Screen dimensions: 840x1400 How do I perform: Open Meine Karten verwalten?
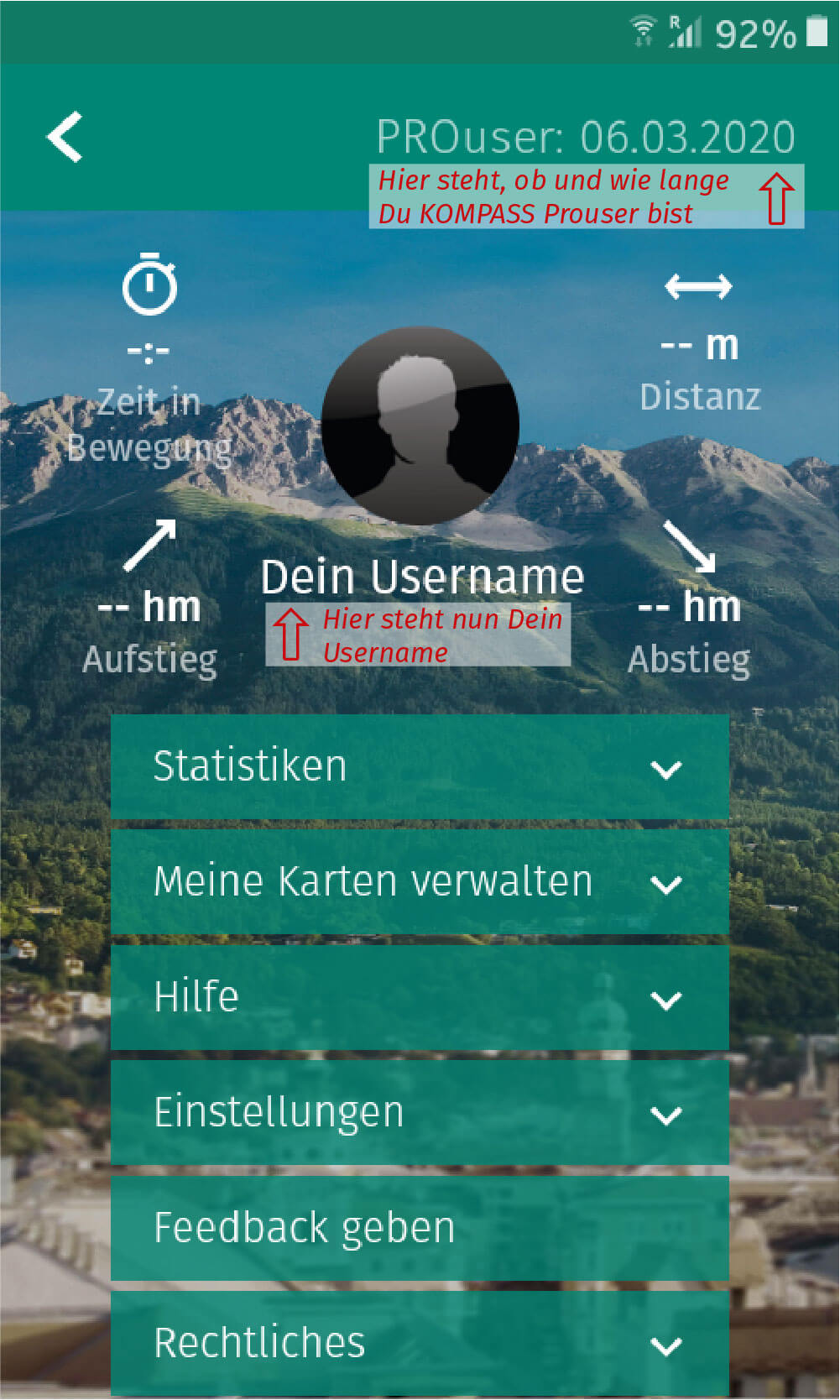tap(420, 882)
